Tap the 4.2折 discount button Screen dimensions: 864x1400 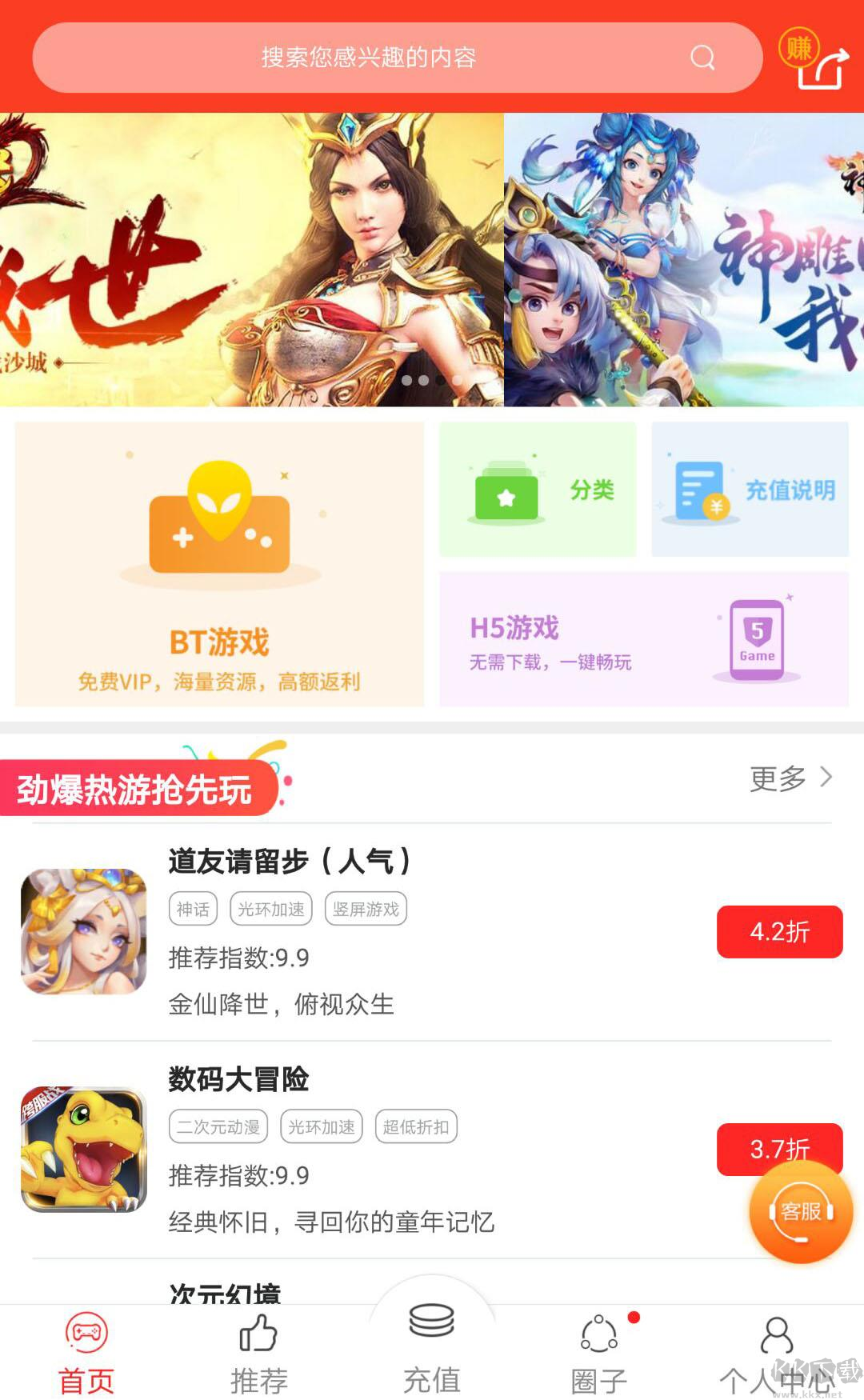(779, 932)
